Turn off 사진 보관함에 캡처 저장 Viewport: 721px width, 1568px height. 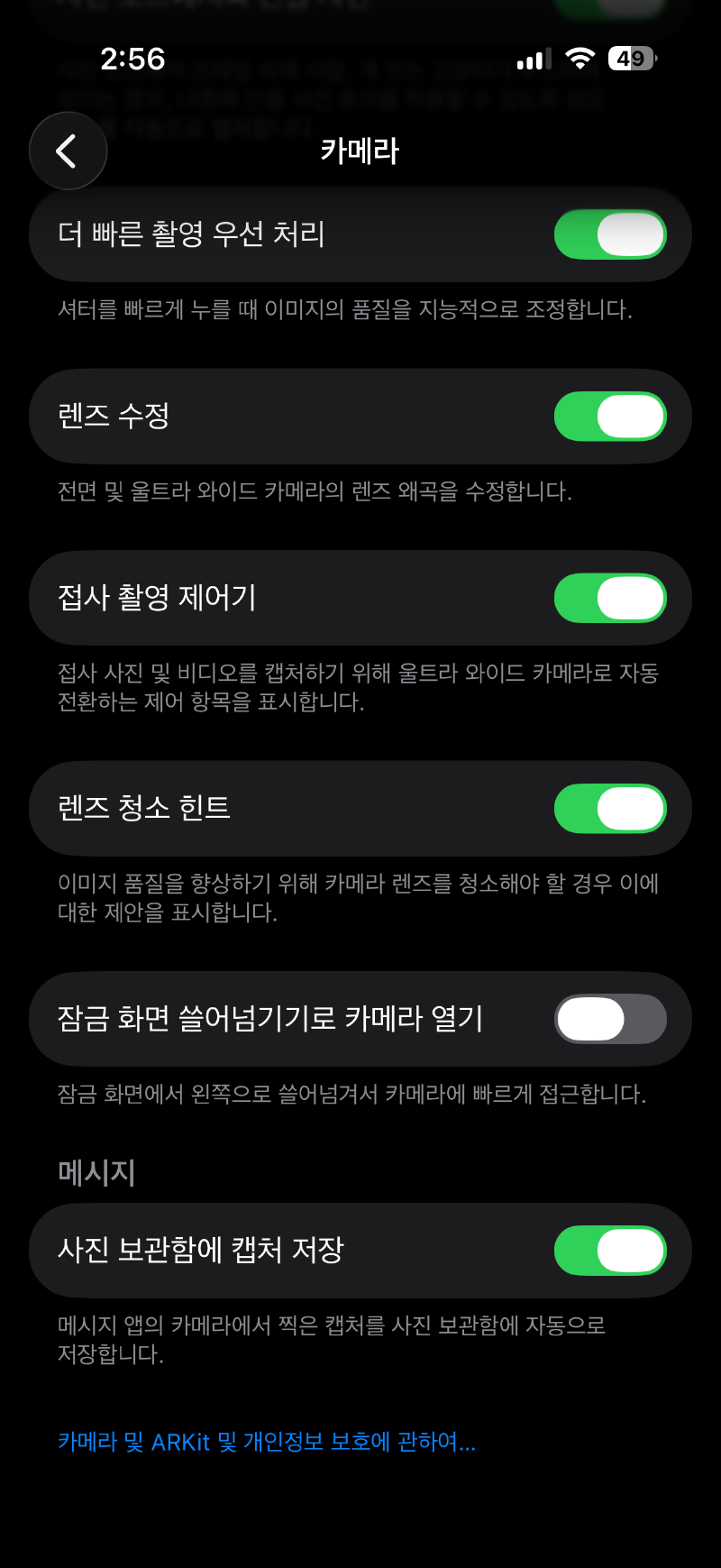coord(610,1251)
